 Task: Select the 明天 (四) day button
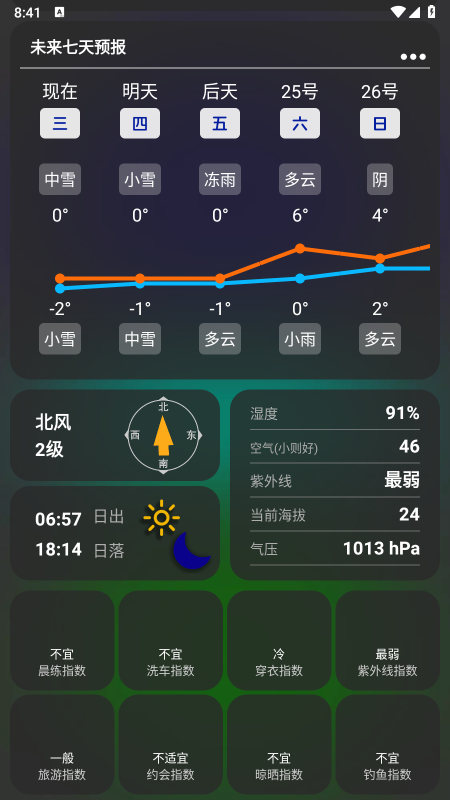(140, 123)
